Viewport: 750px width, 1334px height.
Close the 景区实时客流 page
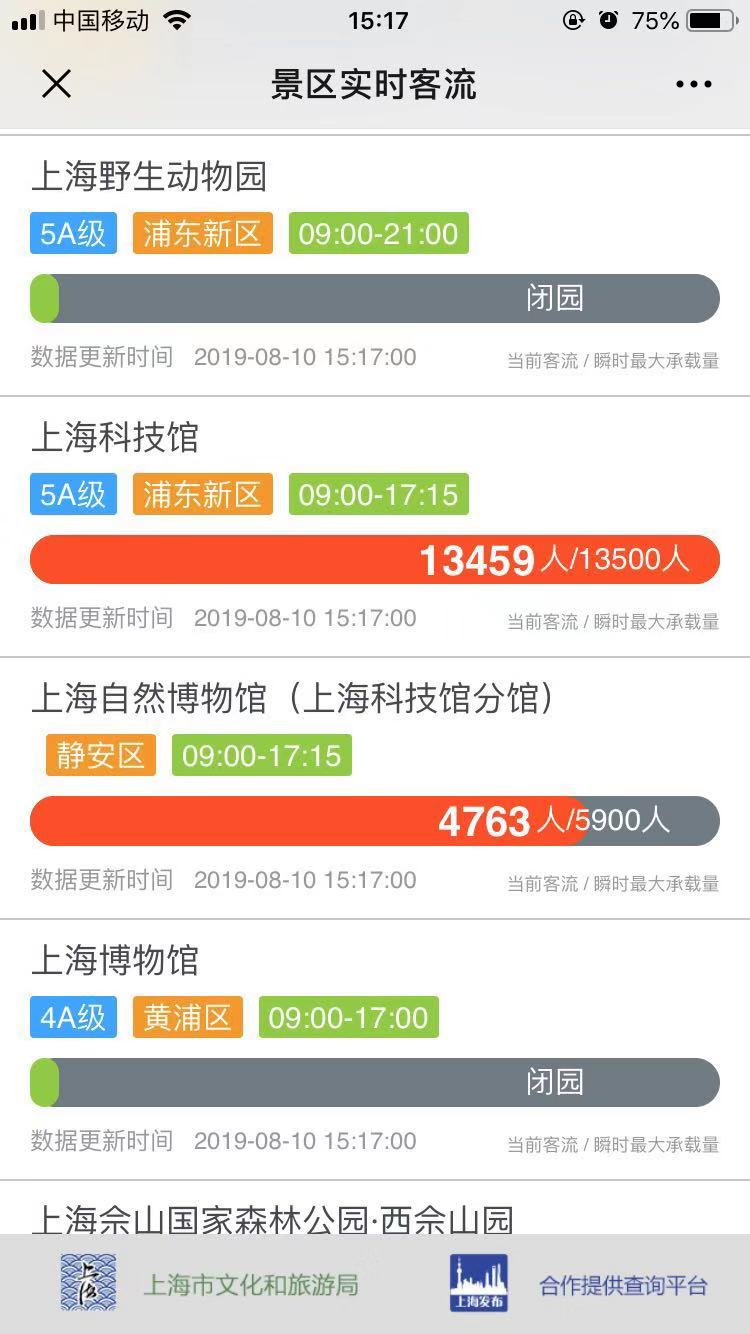[56, 84]
